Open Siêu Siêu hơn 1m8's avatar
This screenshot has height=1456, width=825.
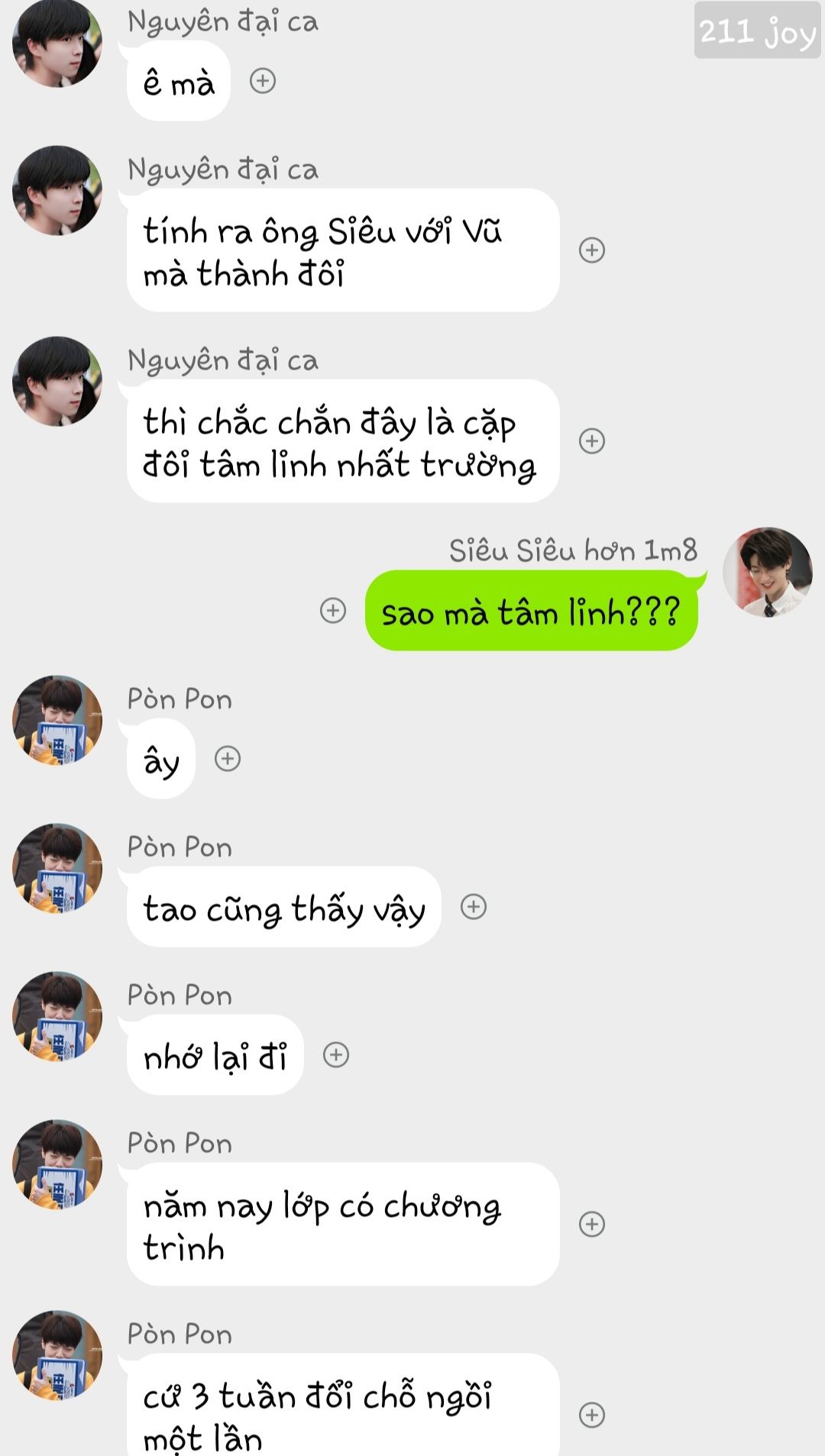point(767,572)
